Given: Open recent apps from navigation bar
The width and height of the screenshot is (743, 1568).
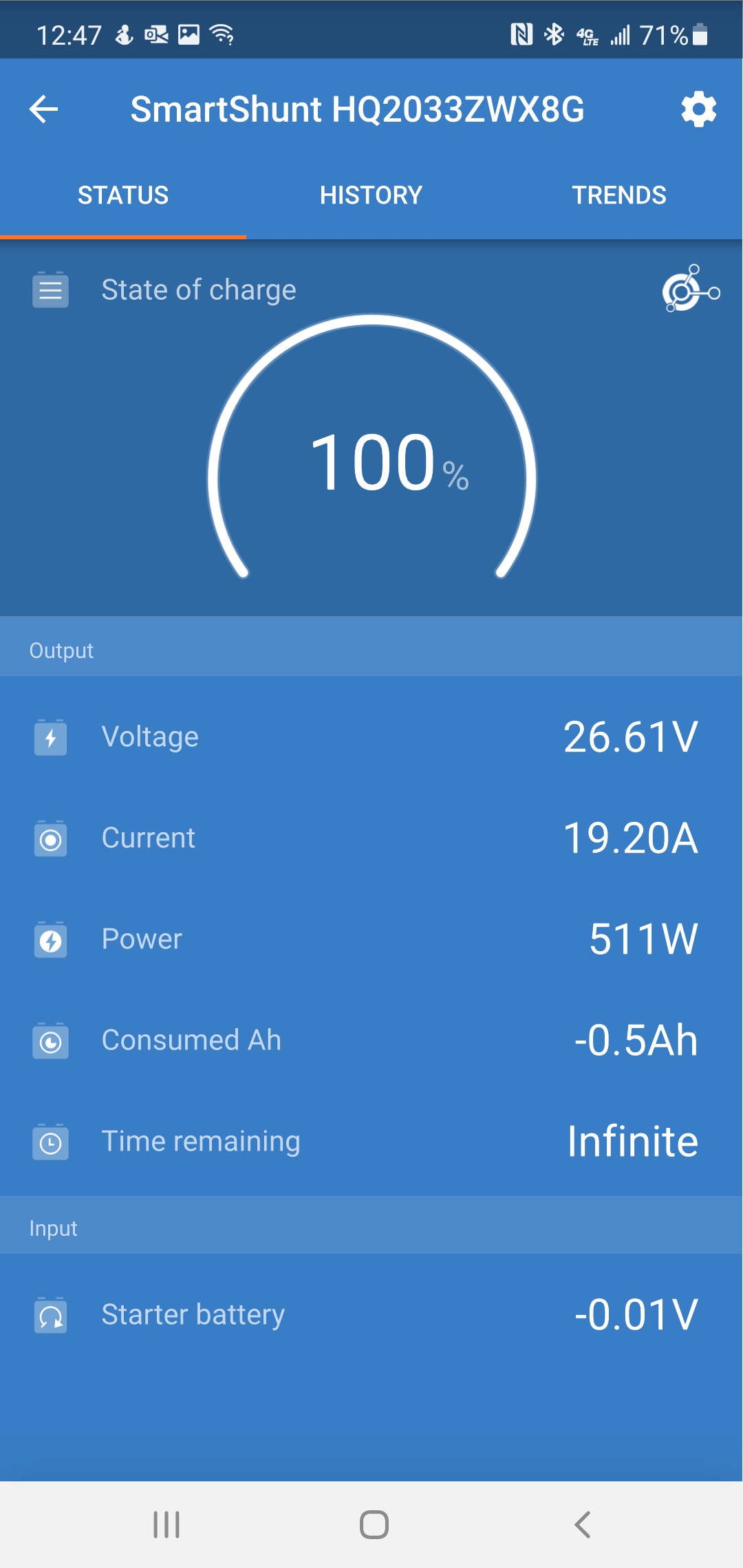Looking at the screenshot, I should click(x=166, y=1524).
